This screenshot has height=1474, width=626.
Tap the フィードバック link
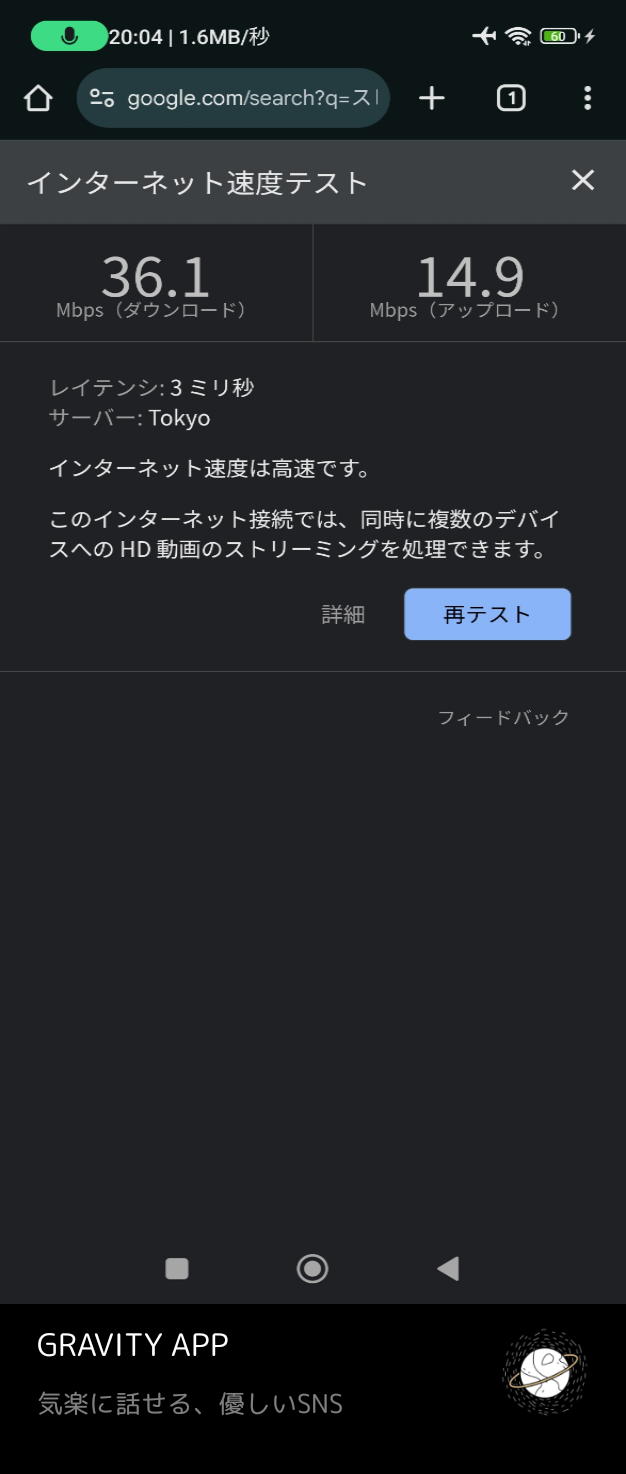[503, 717]
